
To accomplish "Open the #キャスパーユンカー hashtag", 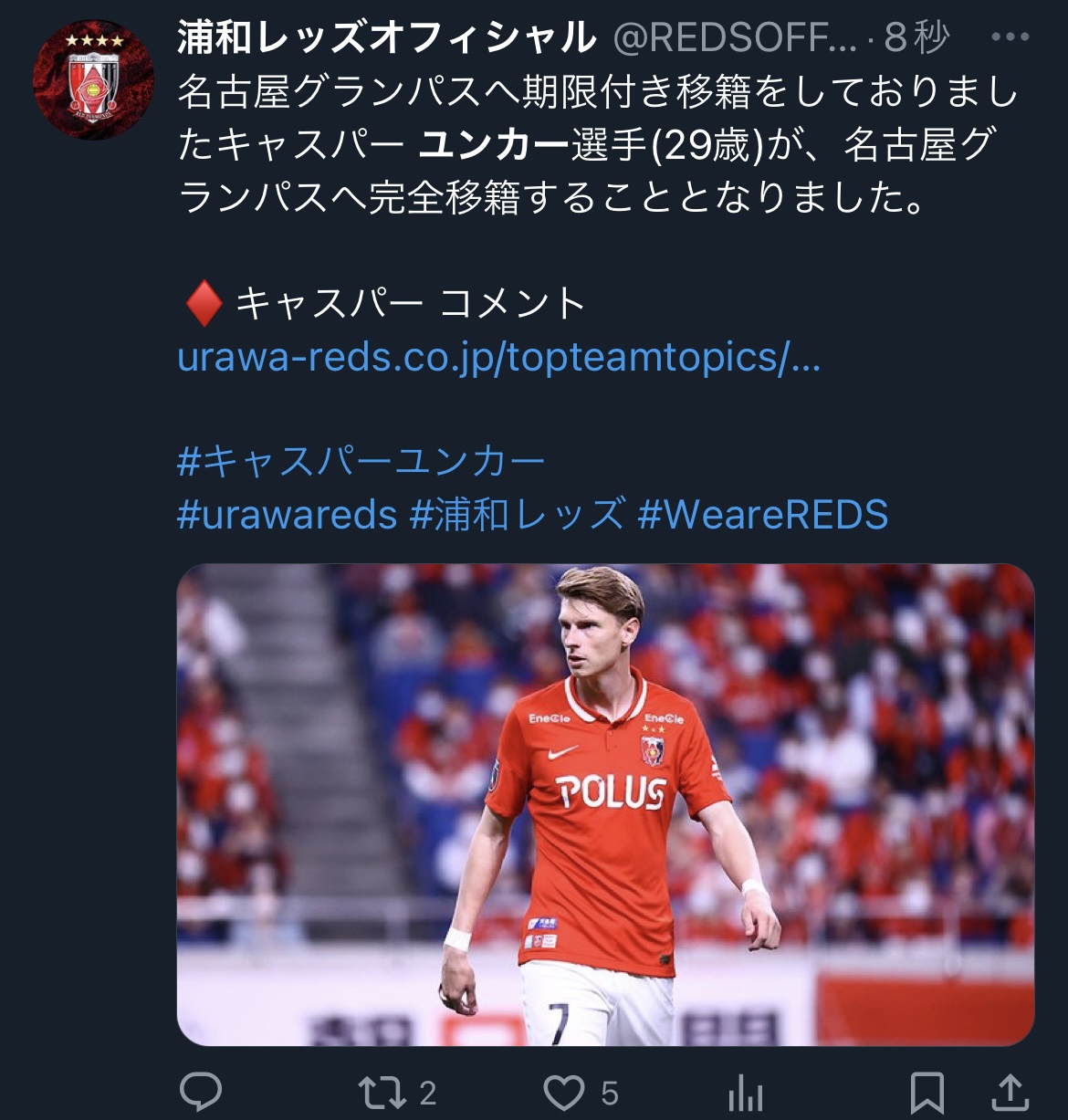I will (x=361, y=461).
